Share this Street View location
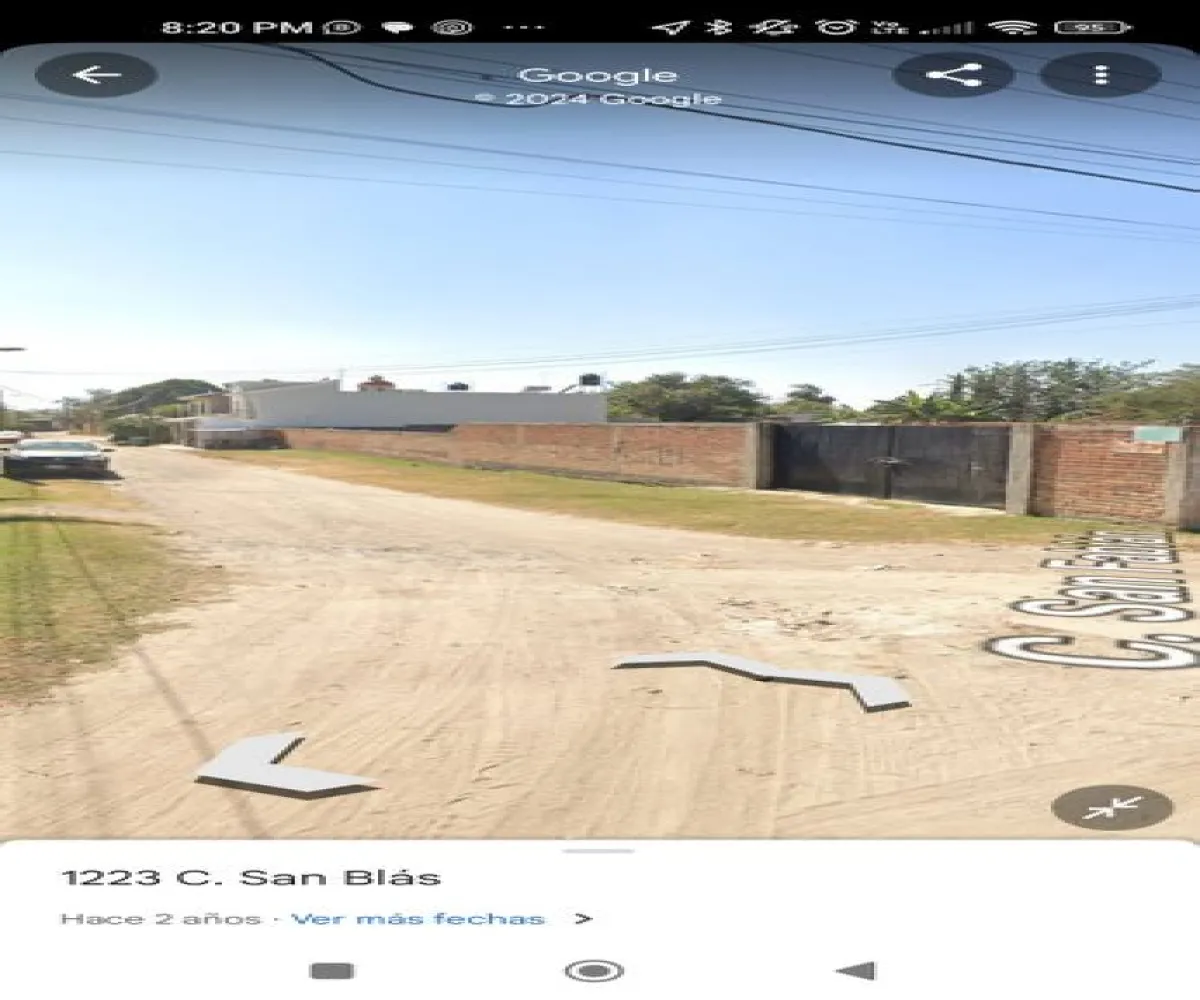This screenshot has height=1000, width=1200. (953, 75)
